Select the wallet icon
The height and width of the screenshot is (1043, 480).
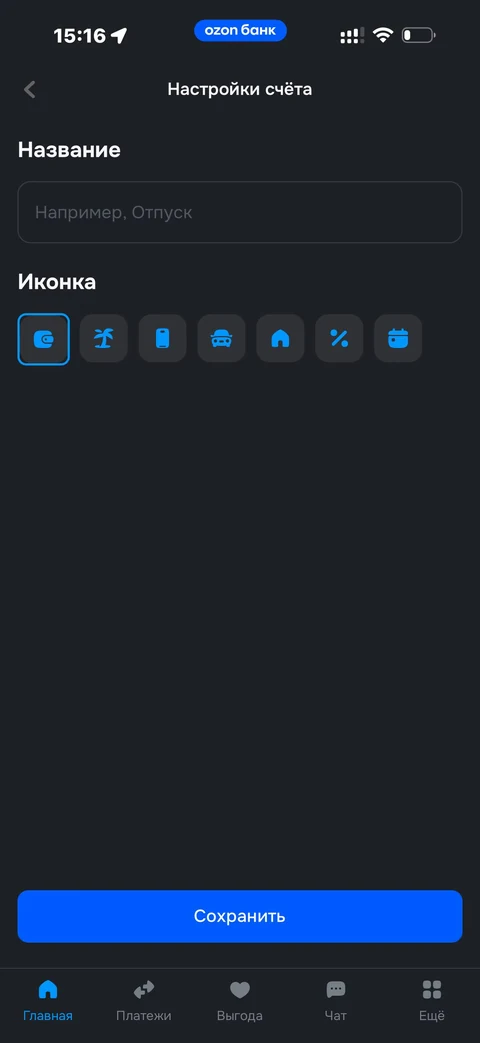(43, 339)
